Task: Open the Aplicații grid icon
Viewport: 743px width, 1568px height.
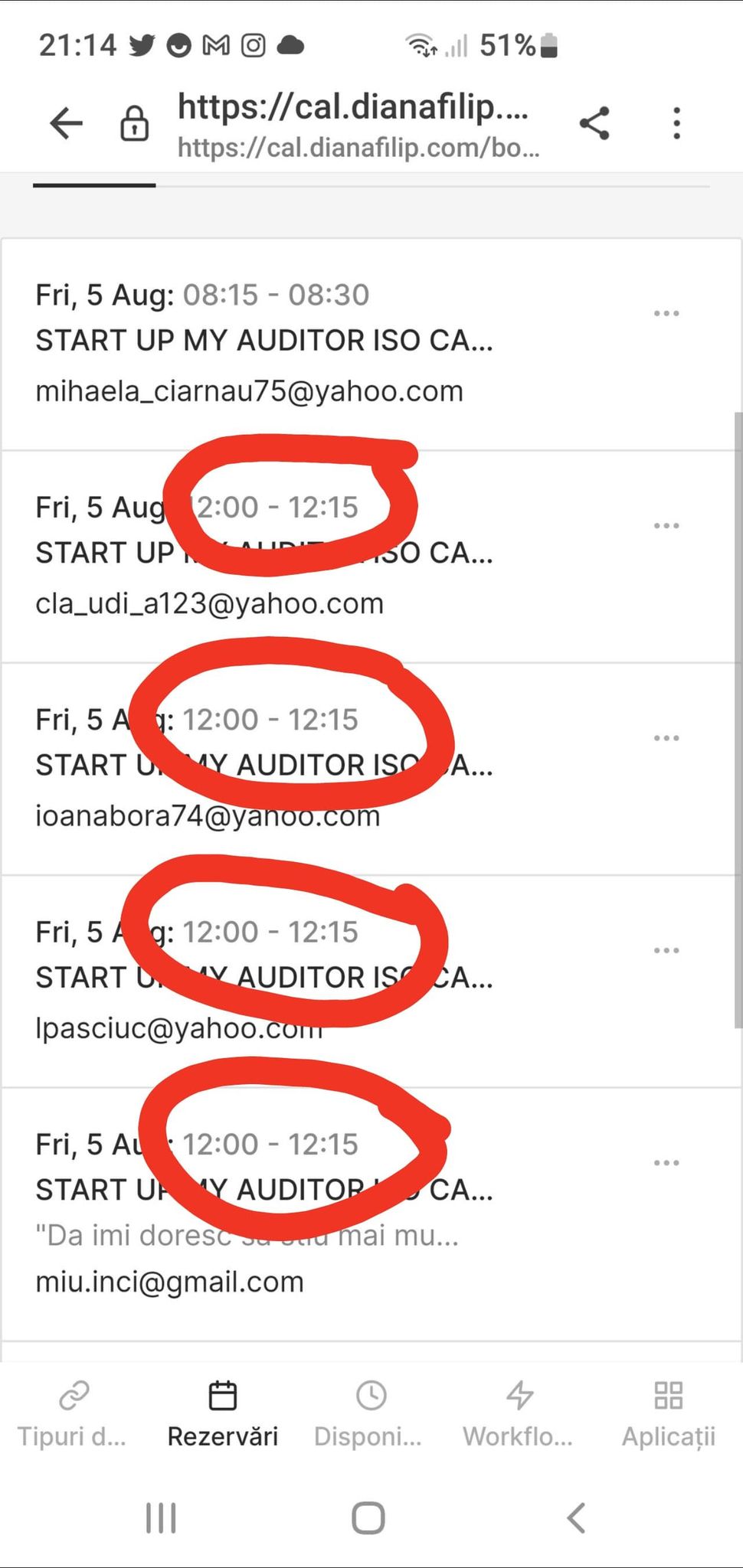Action: click(666, 1395)
